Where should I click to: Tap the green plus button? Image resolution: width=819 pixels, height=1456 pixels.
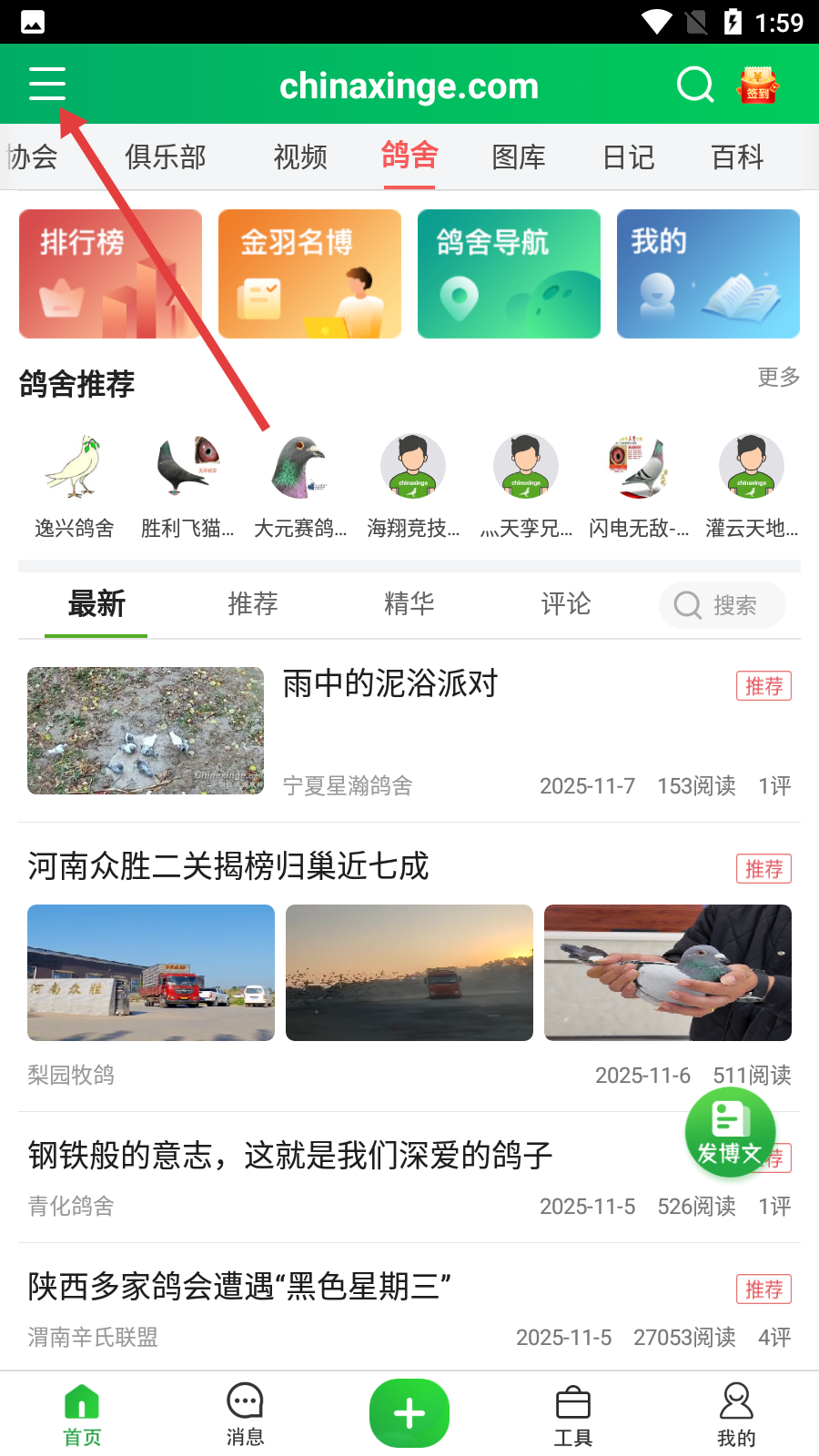click(409, 1413)
